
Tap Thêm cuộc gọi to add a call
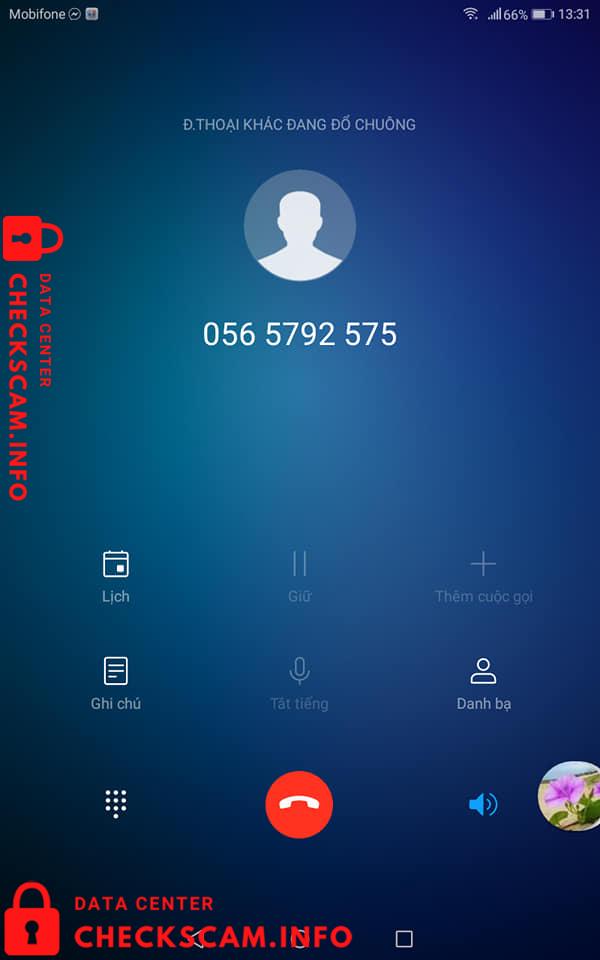[x=483, y=576]
